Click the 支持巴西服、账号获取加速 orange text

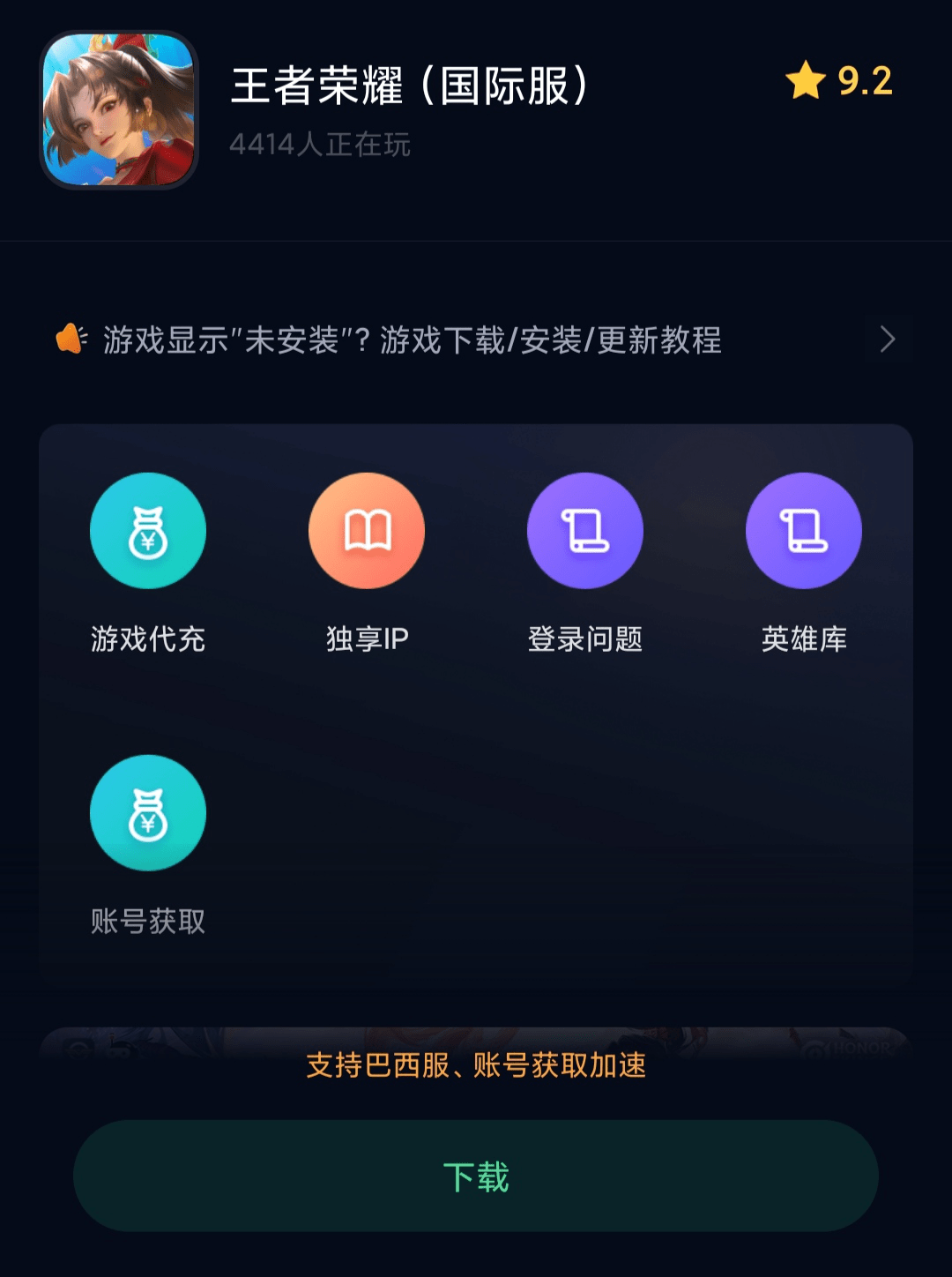coord(476,1066)
